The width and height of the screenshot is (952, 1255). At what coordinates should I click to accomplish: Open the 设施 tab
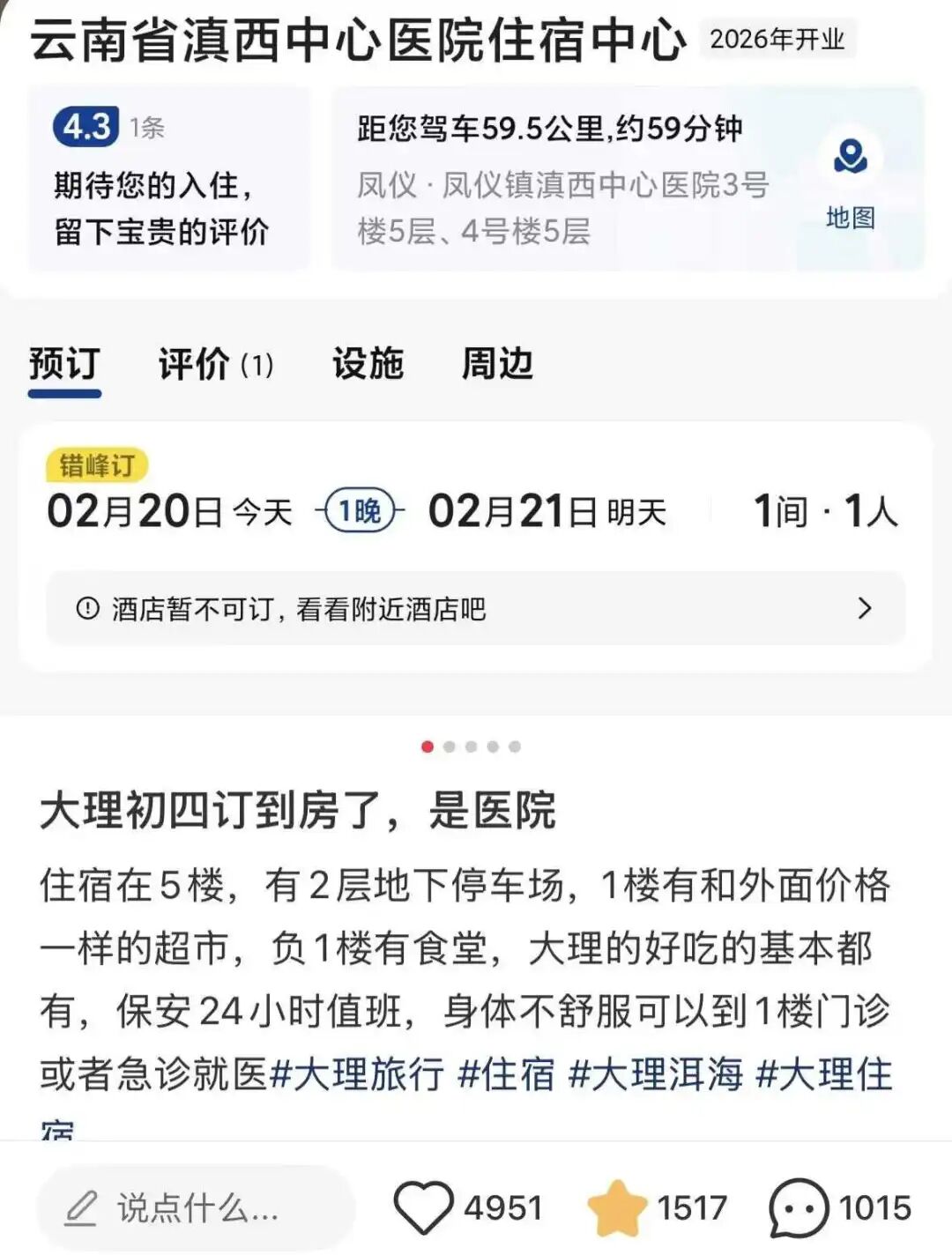click(x=370, y=363)
